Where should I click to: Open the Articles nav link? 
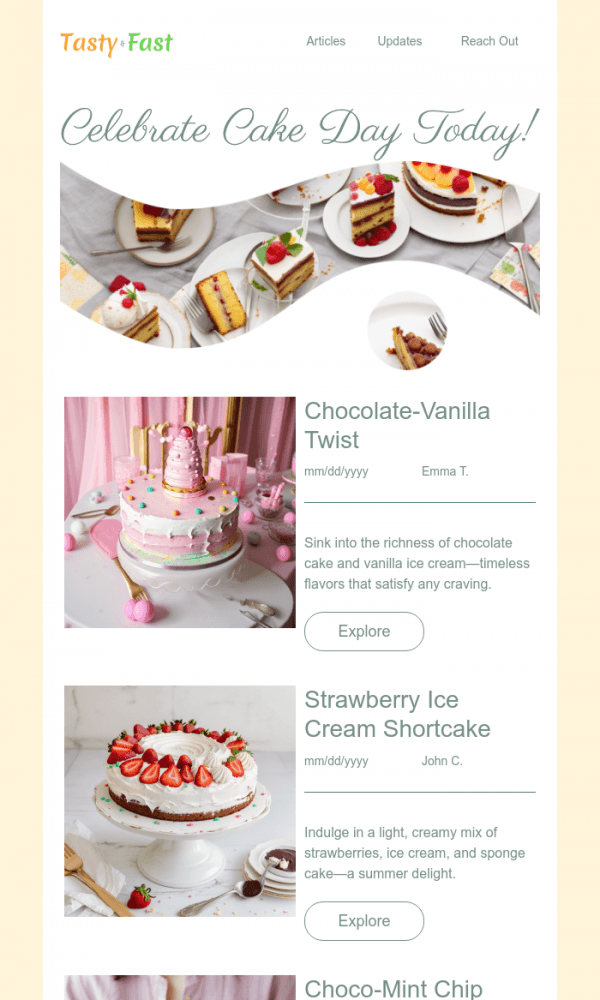click(x=325, y=41)
